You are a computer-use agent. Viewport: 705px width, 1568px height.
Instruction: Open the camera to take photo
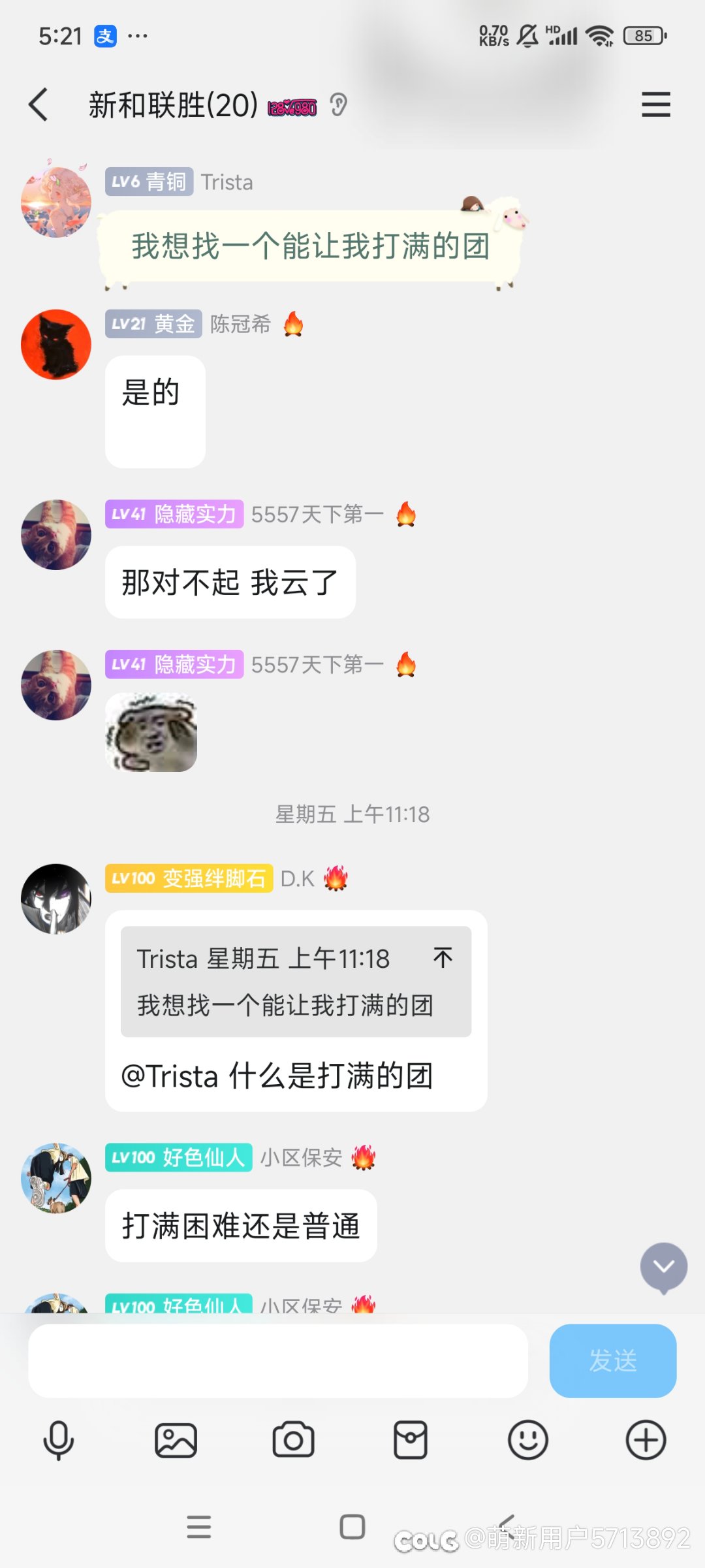point(293,1440)
